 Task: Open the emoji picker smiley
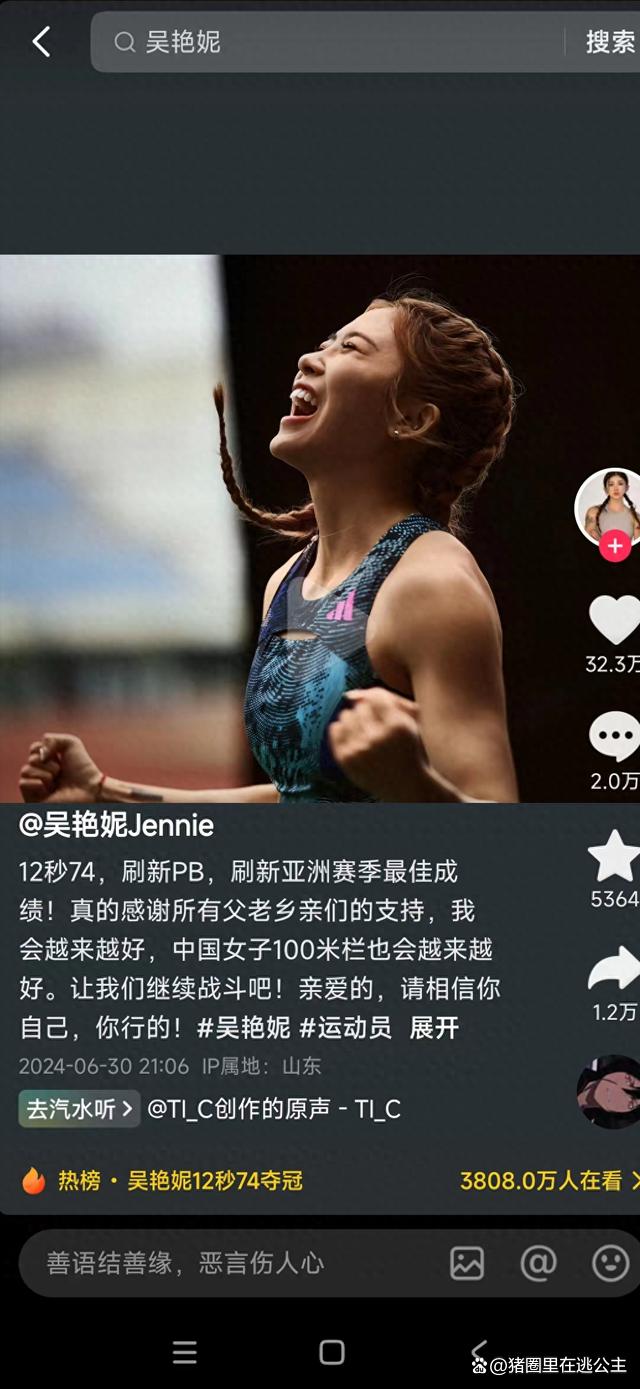(610, 1263)
